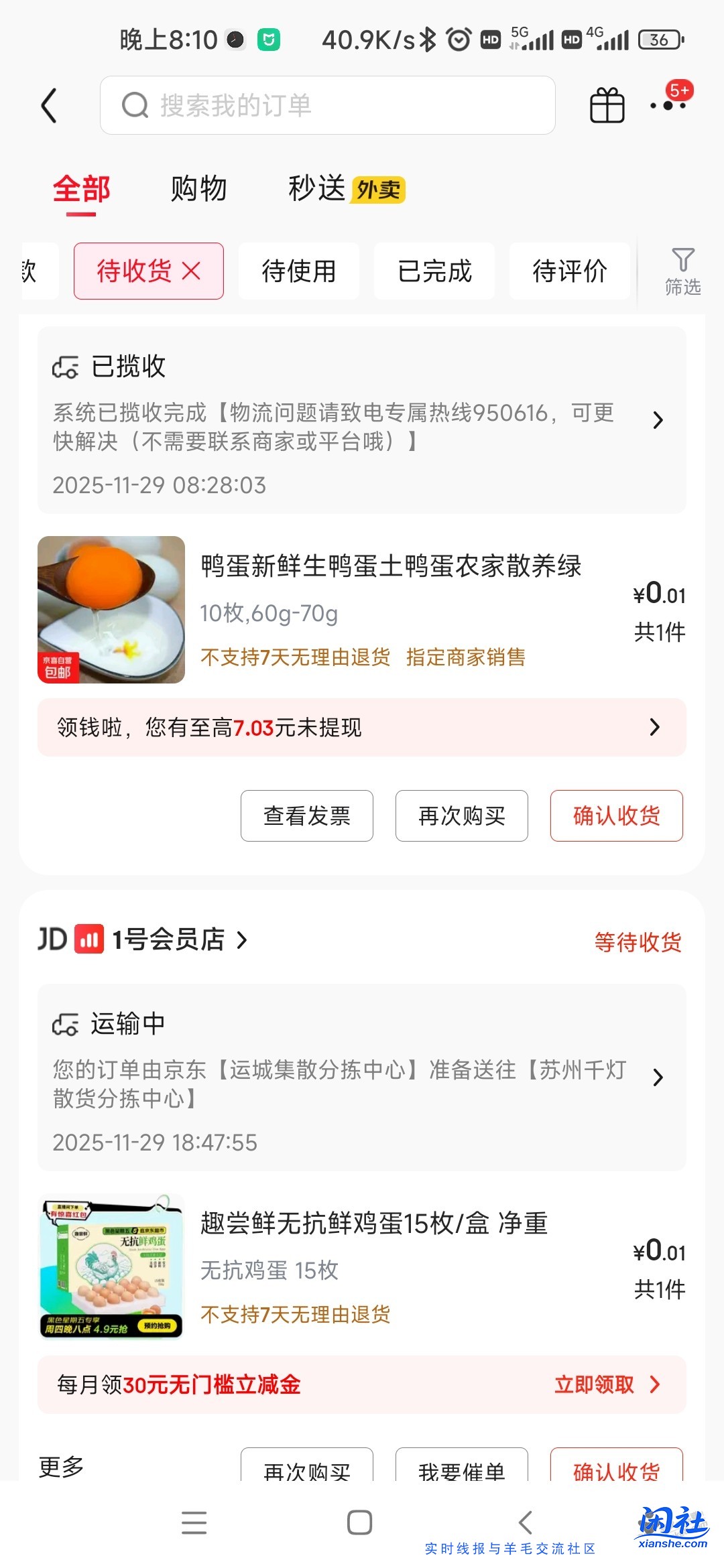
Task: Switch to the 购物 tab
Action: click(x=199, y=190)
